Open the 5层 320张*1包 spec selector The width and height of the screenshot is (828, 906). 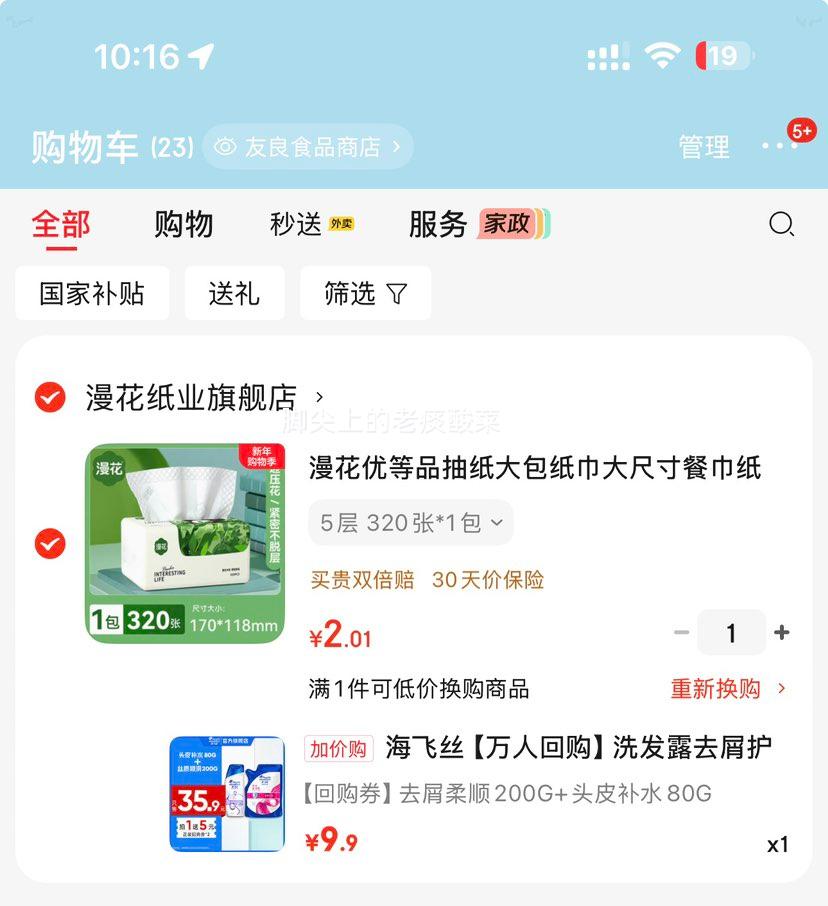click(410, 522)
